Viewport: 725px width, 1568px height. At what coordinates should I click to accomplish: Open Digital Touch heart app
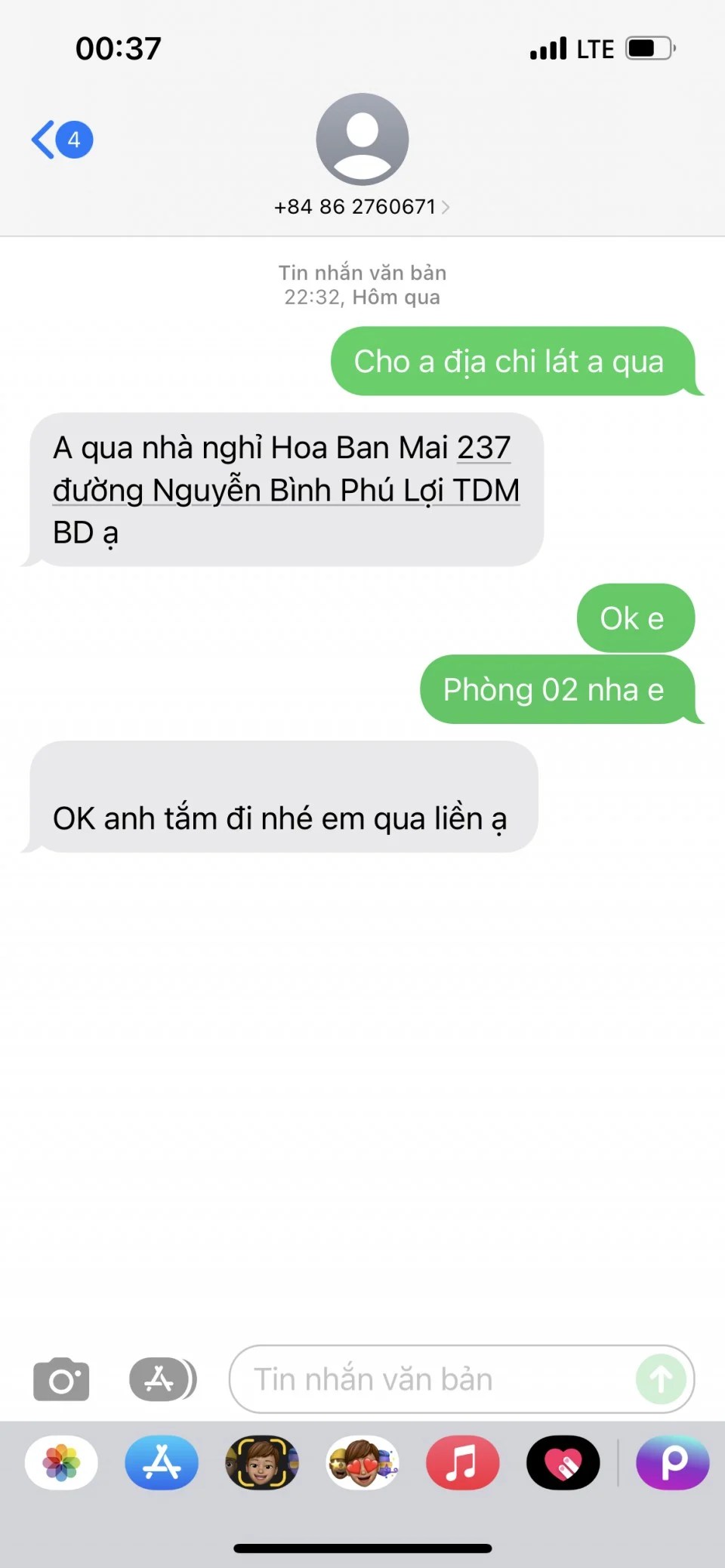[x=563, y=1462]
